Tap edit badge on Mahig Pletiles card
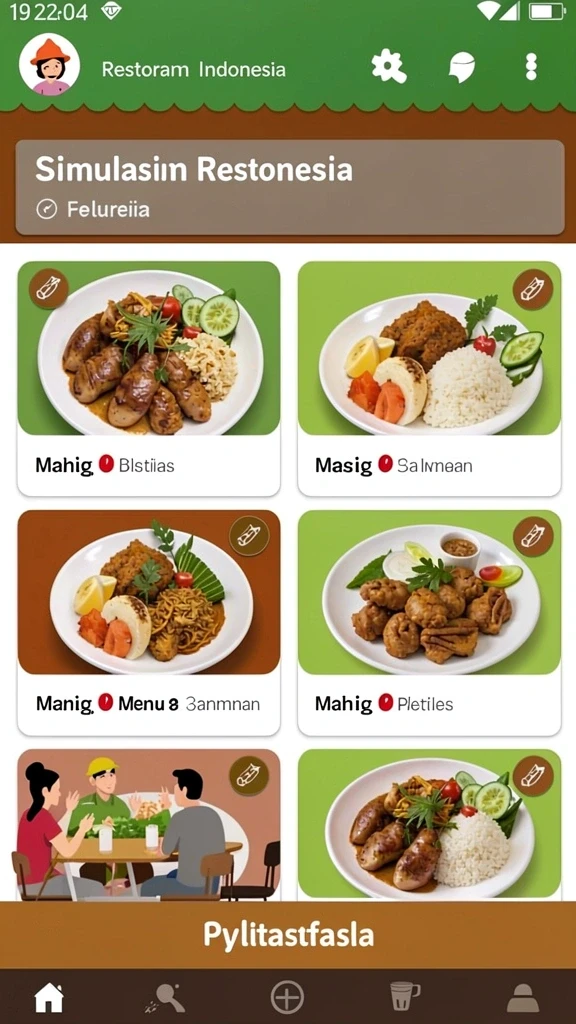This screenshot has width=576, height=1024. click(533, 536)
